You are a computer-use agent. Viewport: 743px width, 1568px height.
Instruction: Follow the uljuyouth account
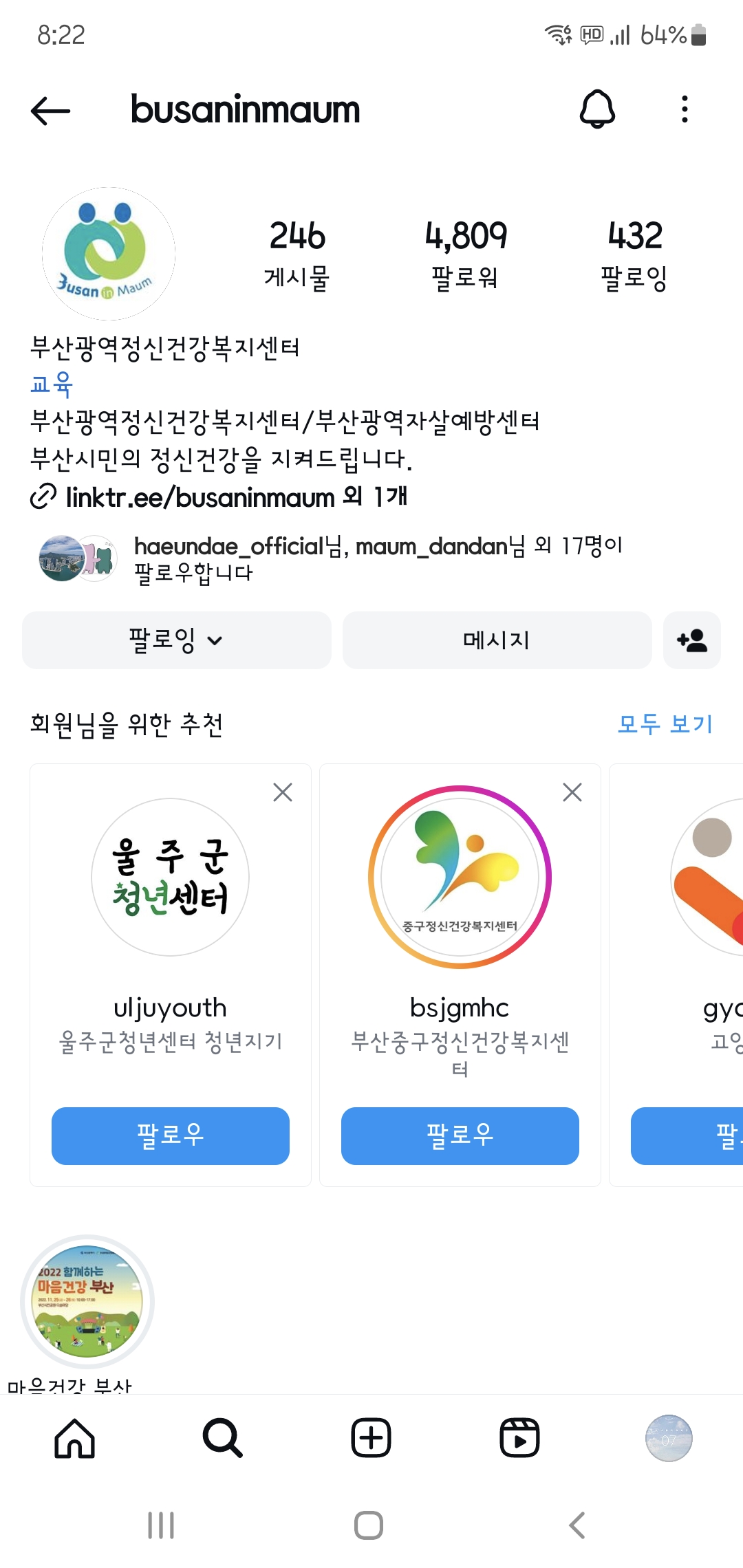[x=171, y=1135]
